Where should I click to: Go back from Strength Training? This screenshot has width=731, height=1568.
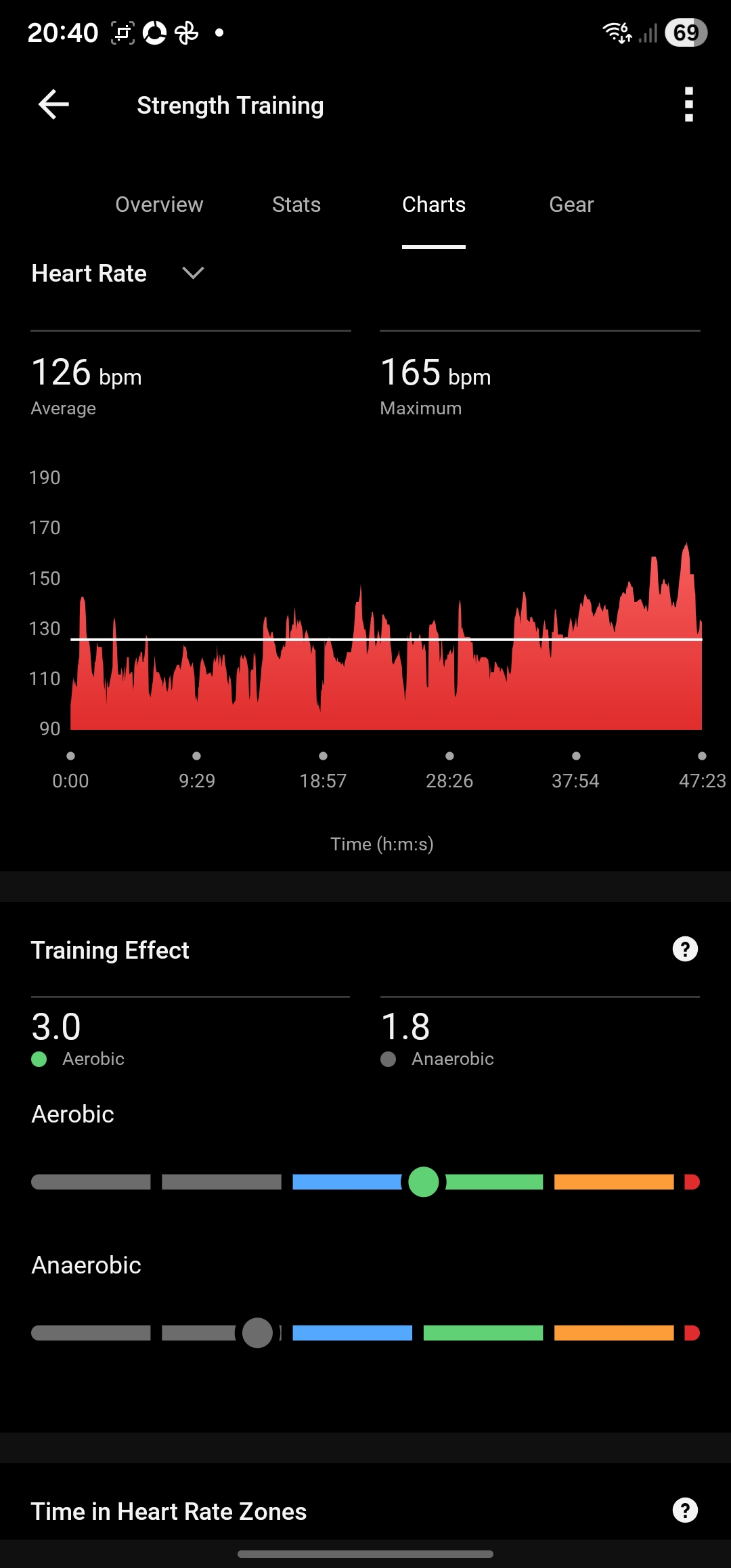[x=53, y=105]
